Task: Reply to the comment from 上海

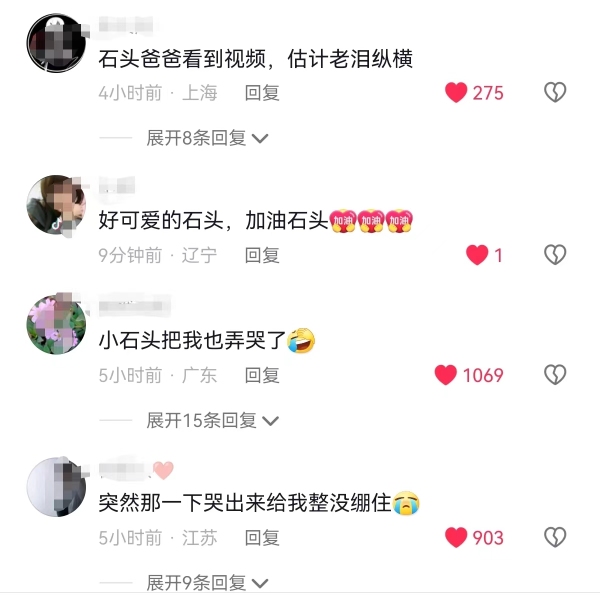Action: (x=262, y=93)
